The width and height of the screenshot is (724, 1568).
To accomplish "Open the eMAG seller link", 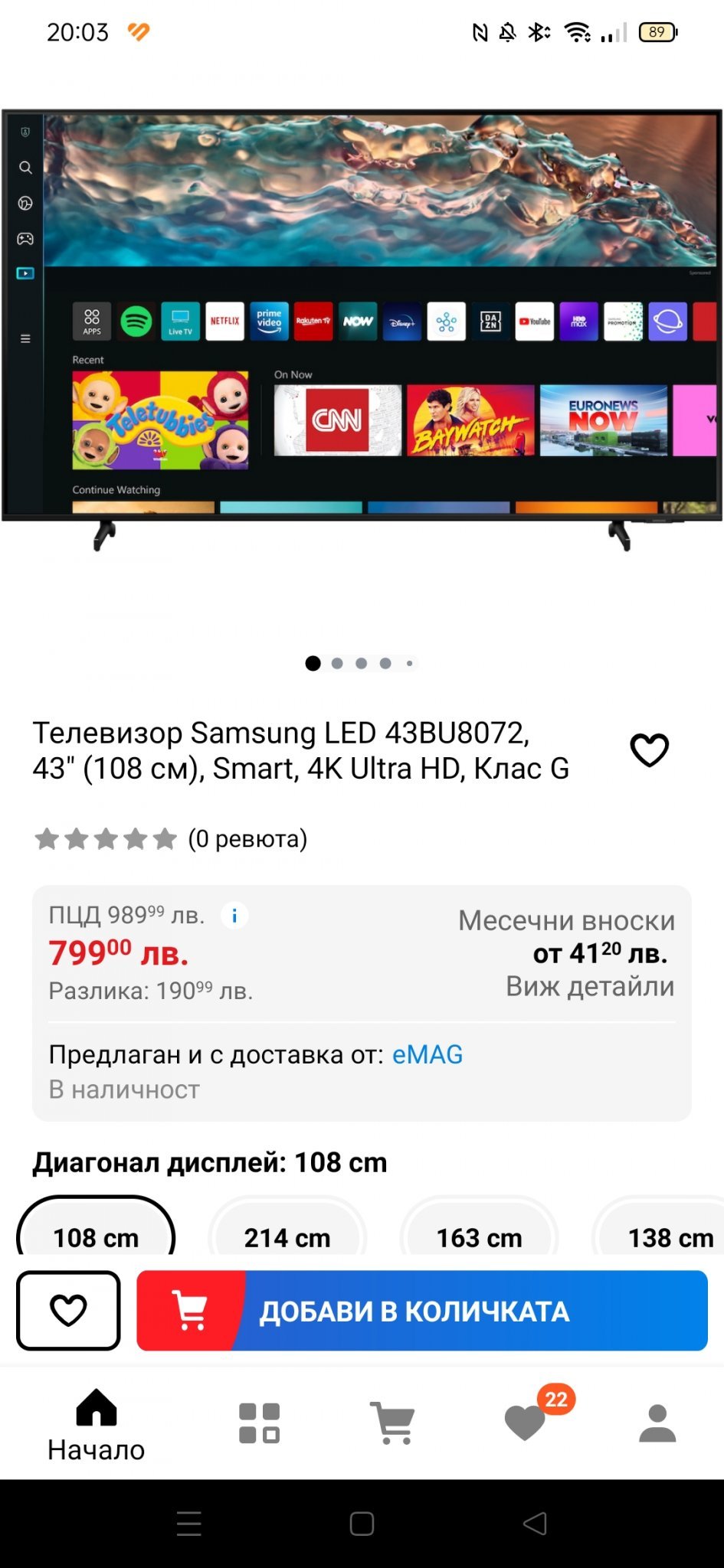I will tap(428, 1055).
